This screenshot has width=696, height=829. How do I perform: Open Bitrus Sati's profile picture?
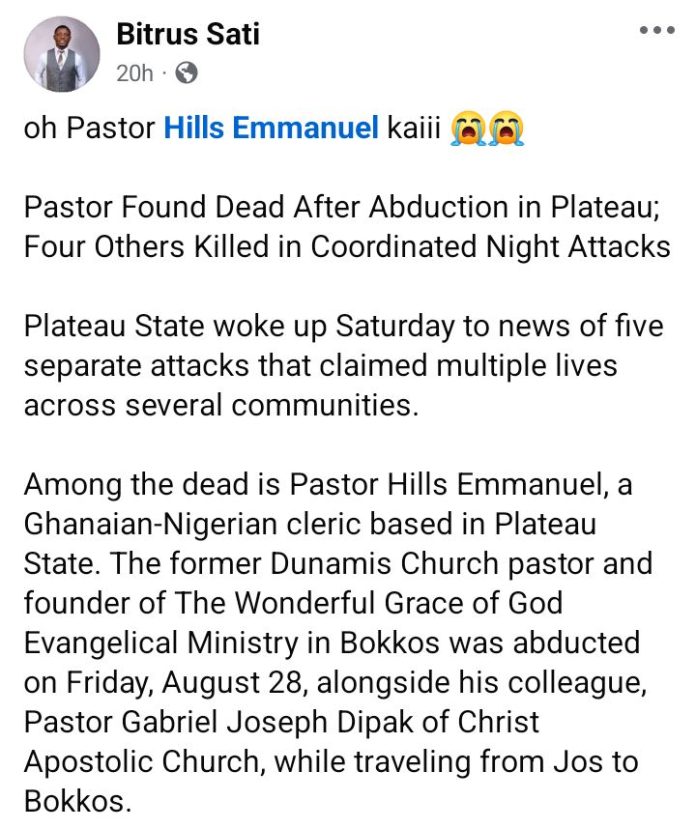[x=62, y=54]
